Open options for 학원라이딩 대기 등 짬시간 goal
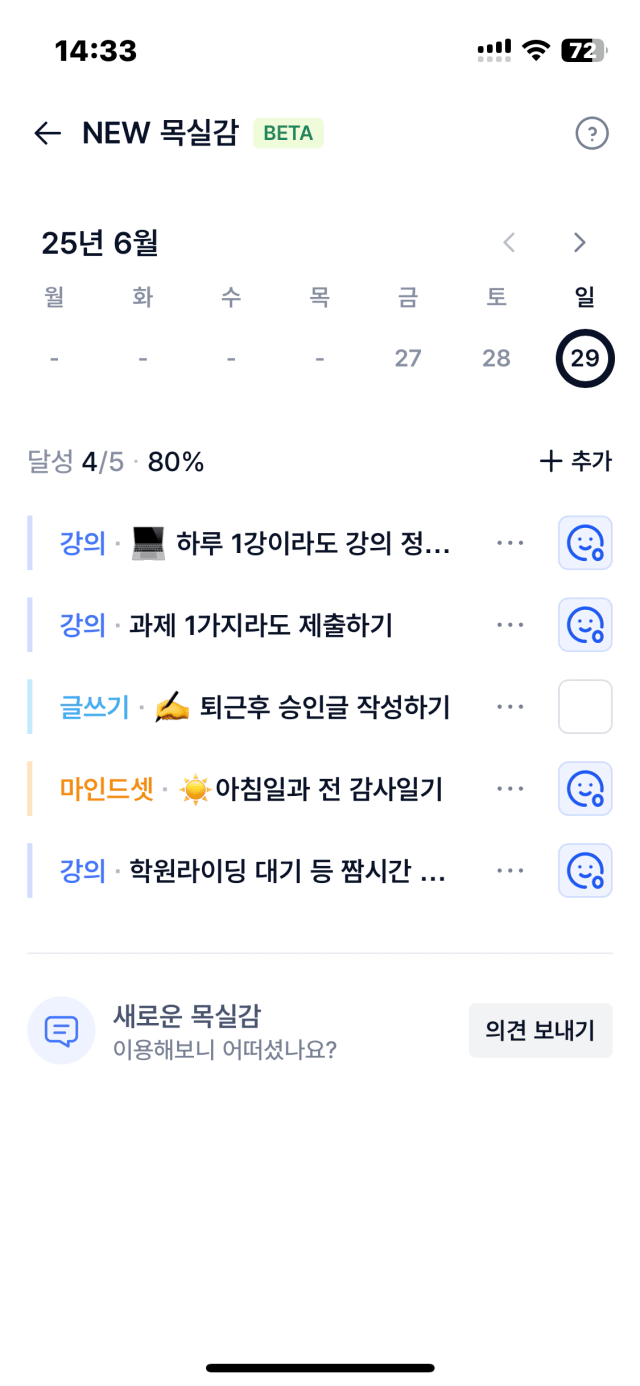Image resolution: width=640 pixels, height=1386 pixels. click(x=510, y=871)
